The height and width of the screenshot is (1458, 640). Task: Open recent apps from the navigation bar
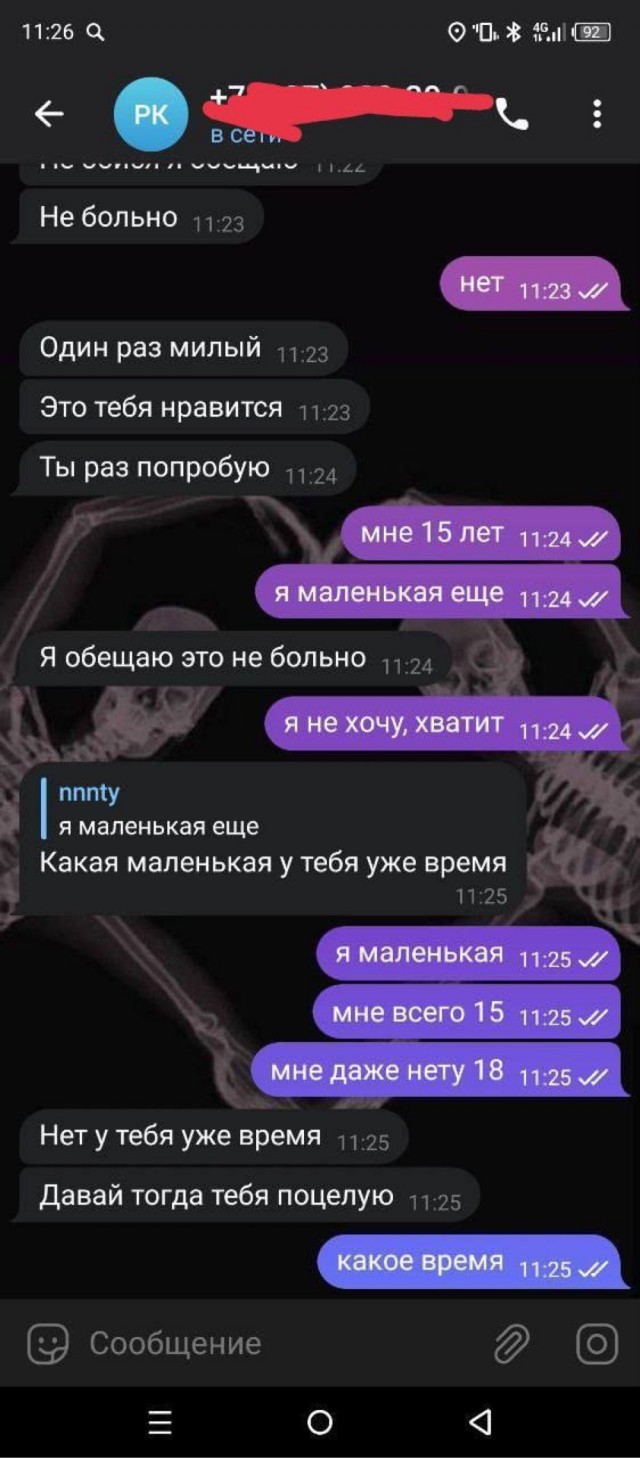[160, 1422]
